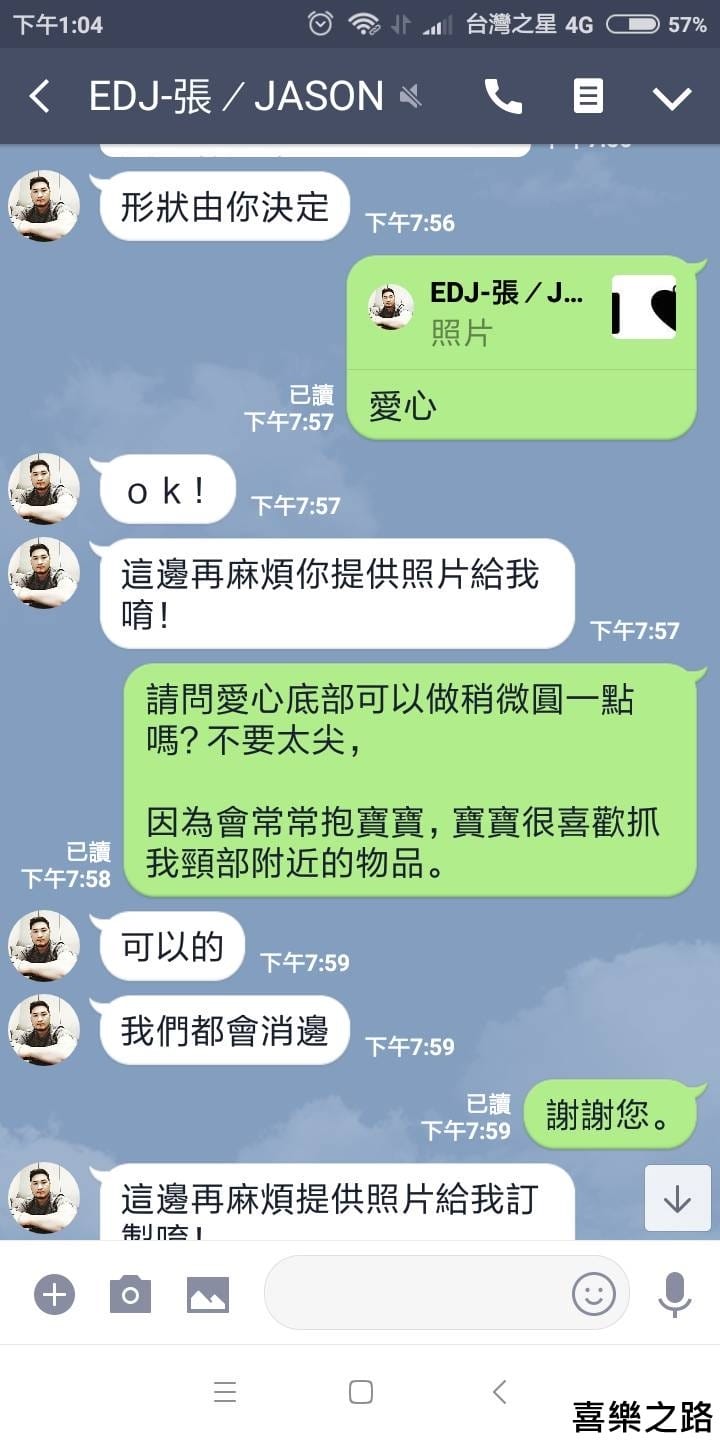Screen dimensions: 720x1440
Task: Open the quoted 照片 reply with heart image
Action: [522, 308]
